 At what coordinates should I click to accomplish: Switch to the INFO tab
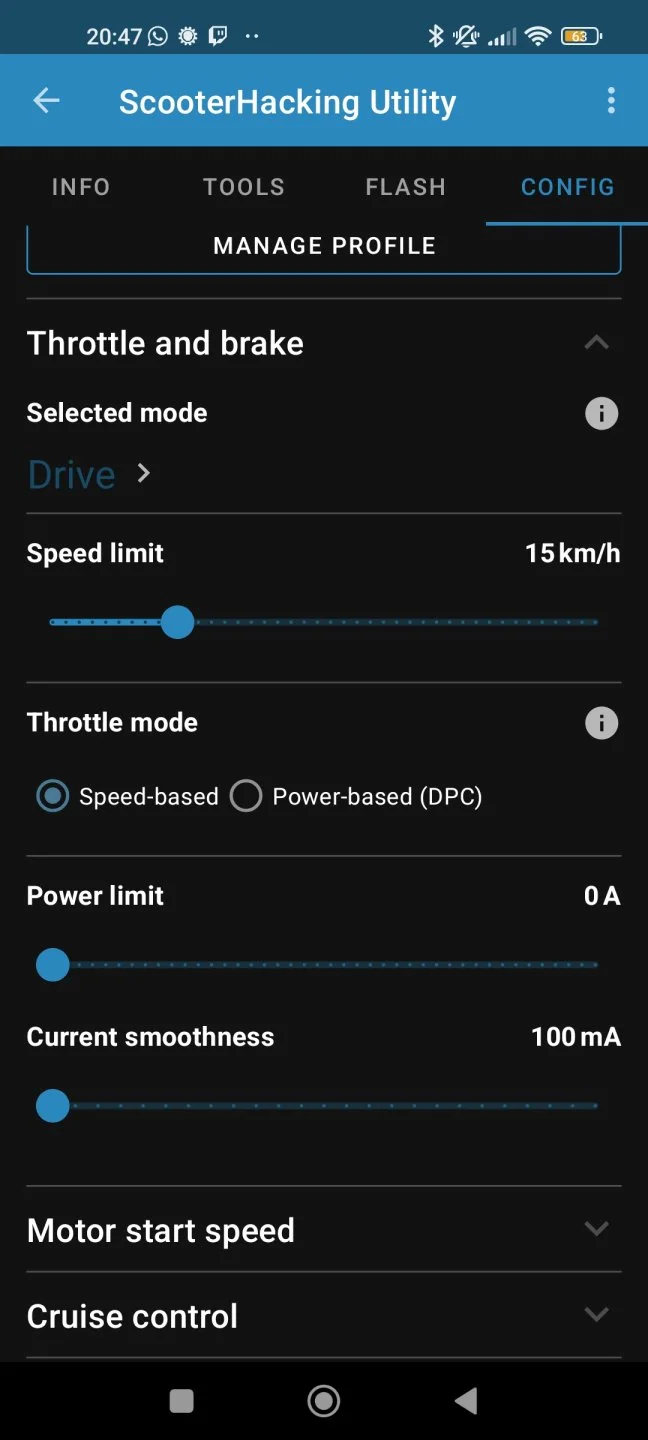[x=81, y=187]
